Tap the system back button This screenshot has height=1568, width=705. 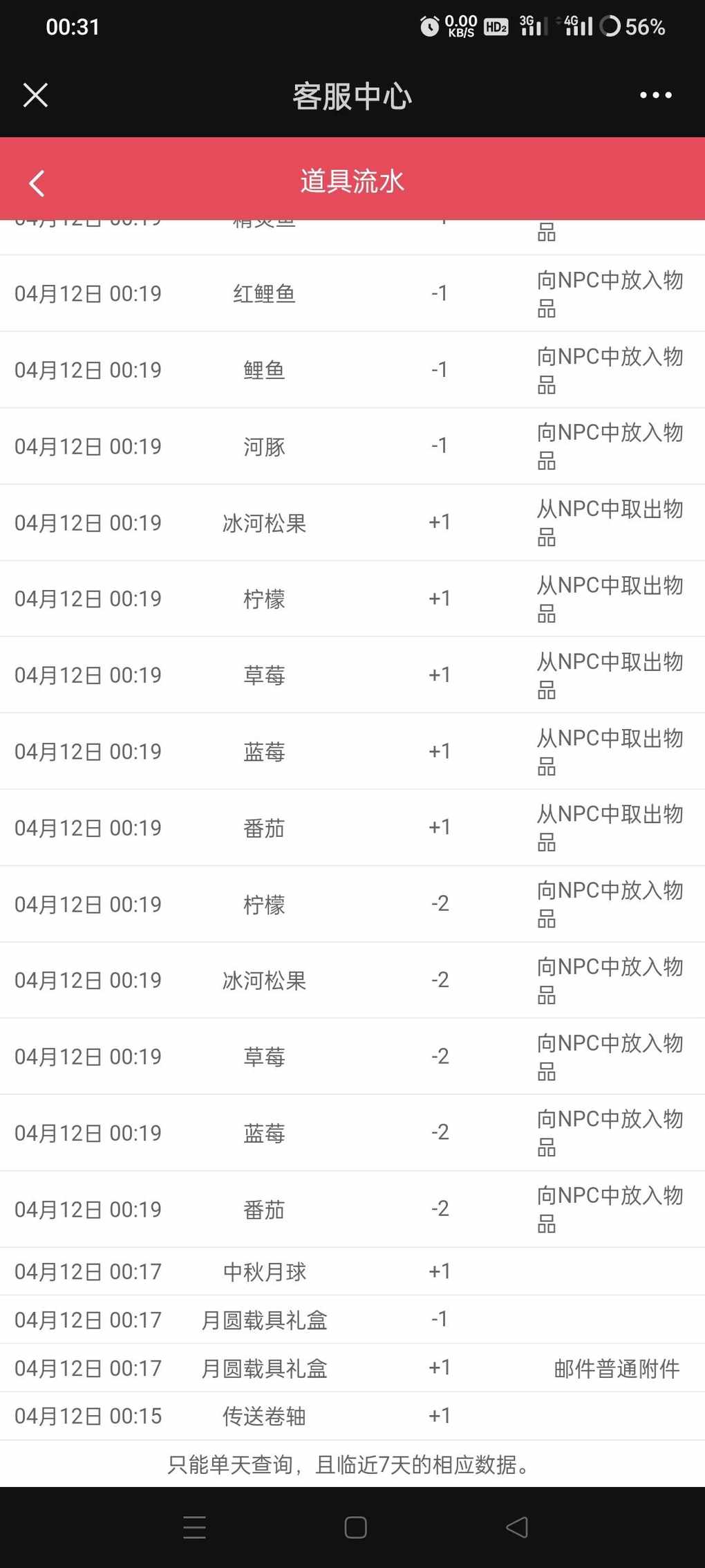pos(517,1527)
